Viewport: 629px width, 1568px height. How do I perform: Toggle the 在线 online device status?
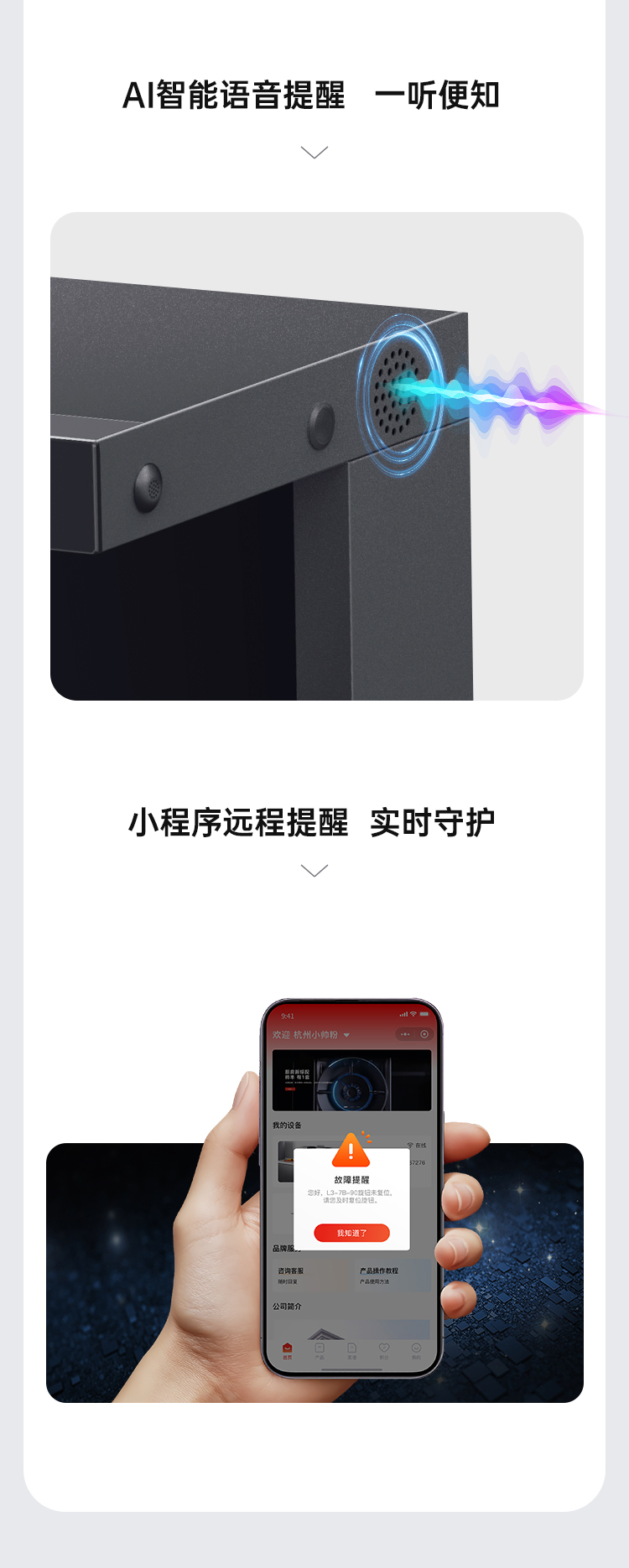click(x=419, y=1145)
